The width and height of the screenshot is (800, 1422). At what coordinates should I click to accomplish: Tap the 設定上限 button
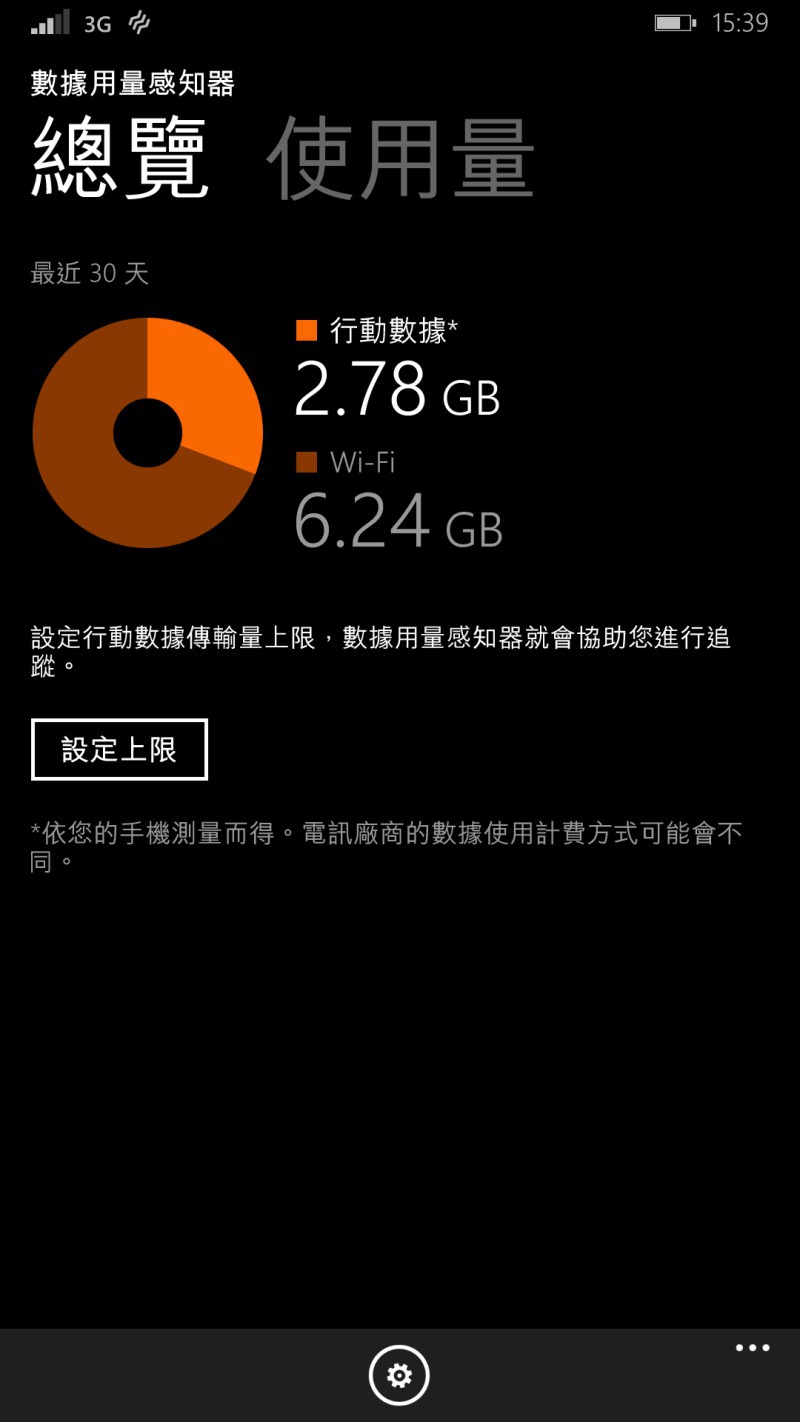point(119,749)
